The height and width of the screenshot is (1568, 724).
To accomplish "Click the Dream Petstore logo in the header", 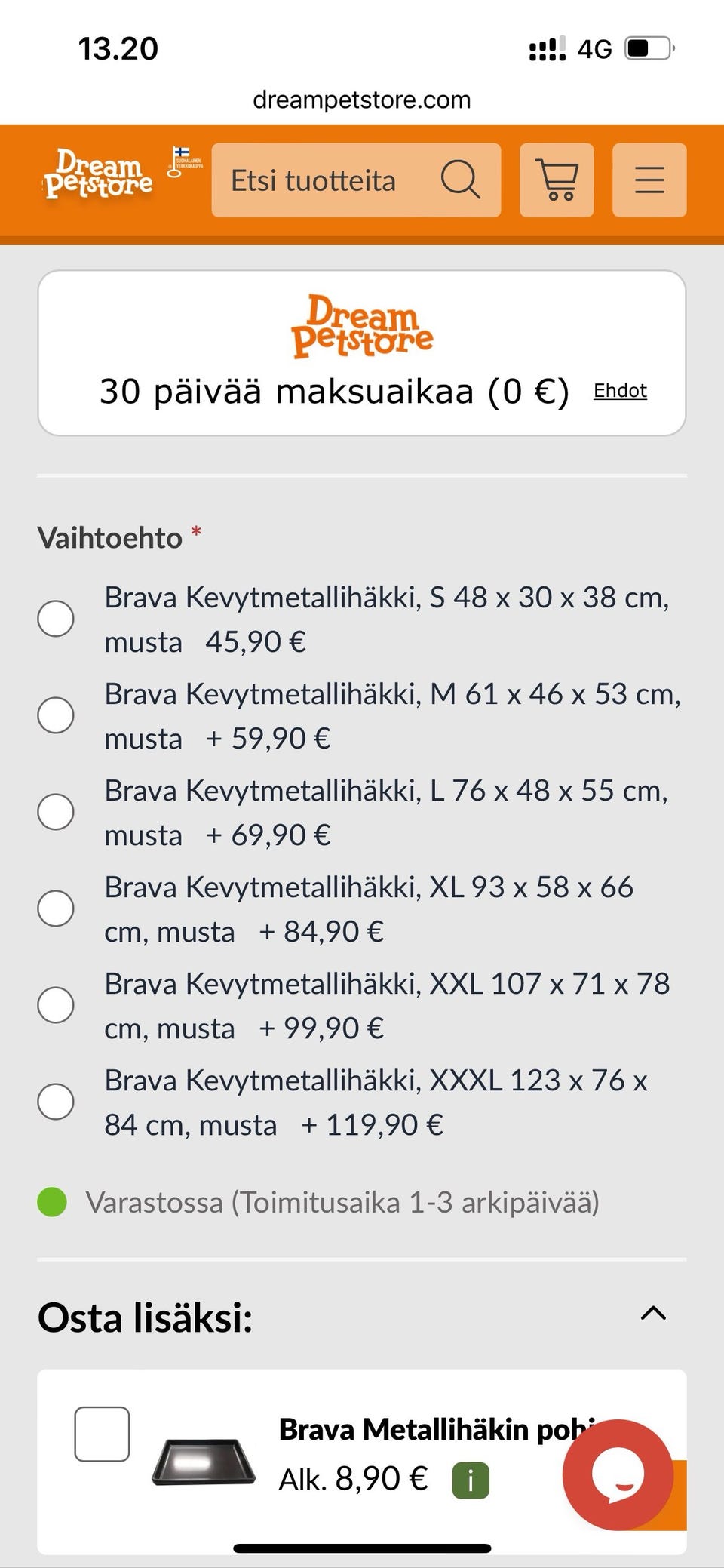I will (97, 180).
